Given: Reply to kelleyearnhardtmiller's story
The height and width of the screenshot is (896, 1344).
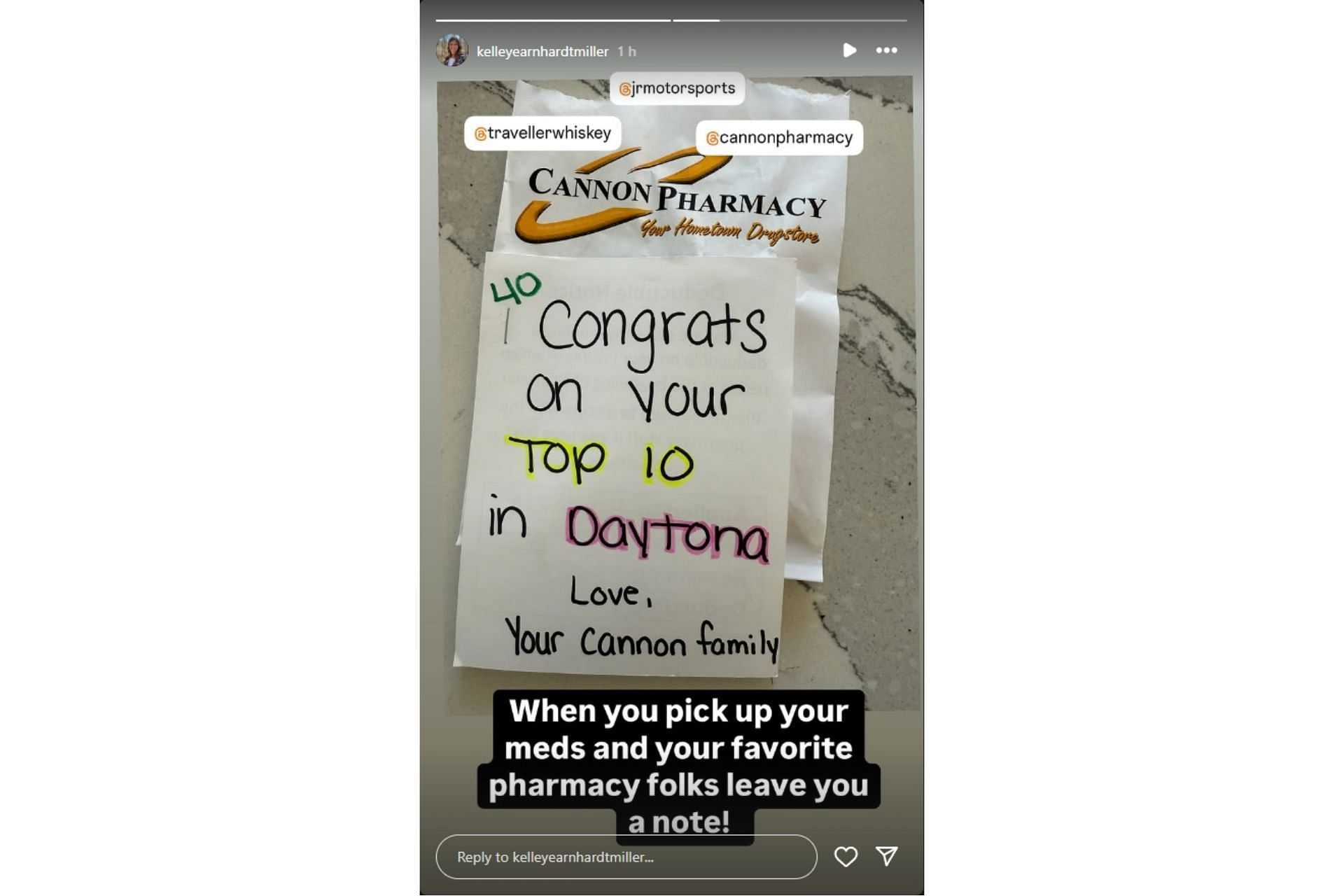Looking at the screenshot, I should (x=626, y=857).
